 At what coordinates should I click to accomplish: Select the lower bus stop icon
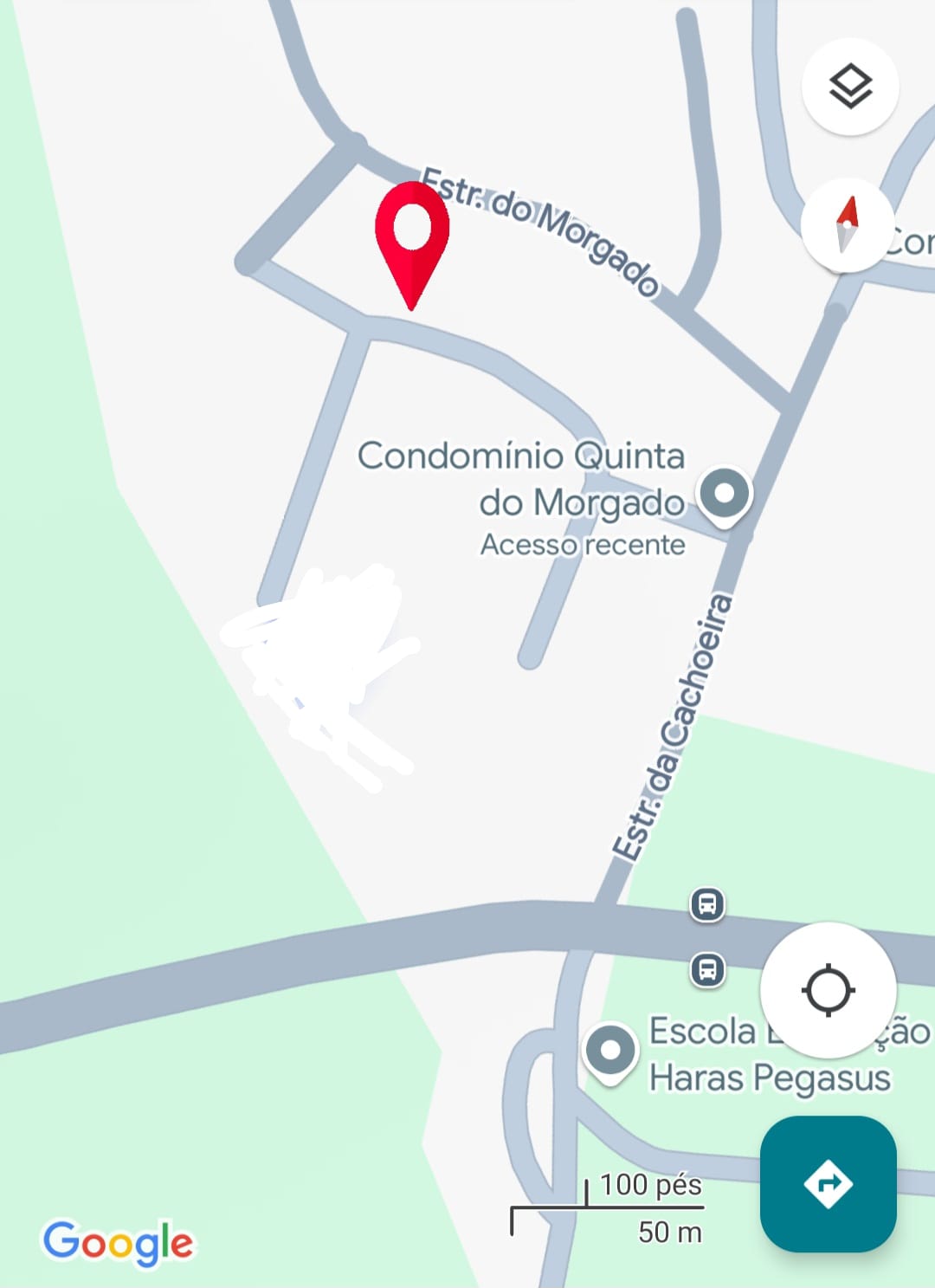click(707, 969)
